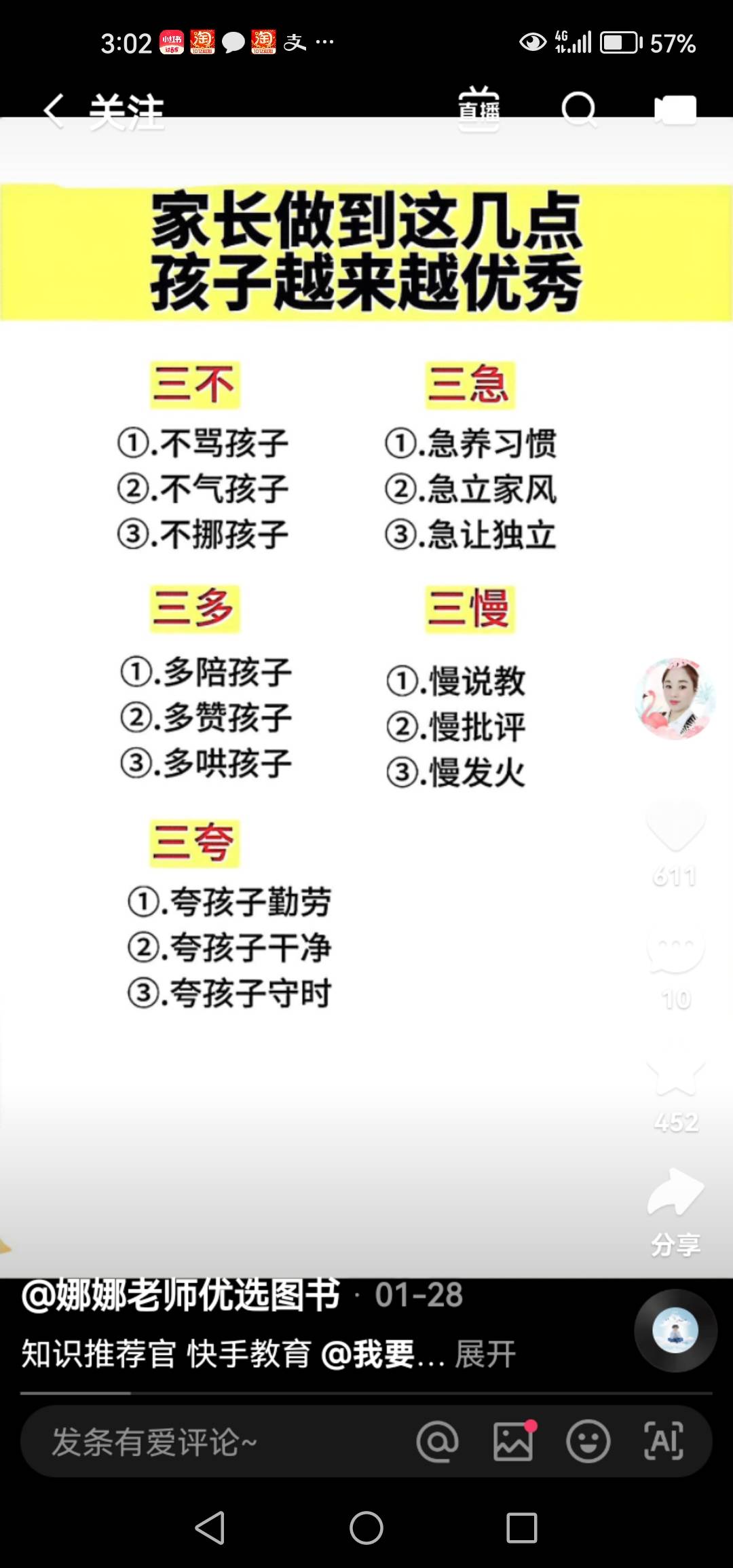The height and width of the screenshot is (1568, 733).
Task: Open the comments with the speech bubble icon
Action: click(x=674, y=947)
